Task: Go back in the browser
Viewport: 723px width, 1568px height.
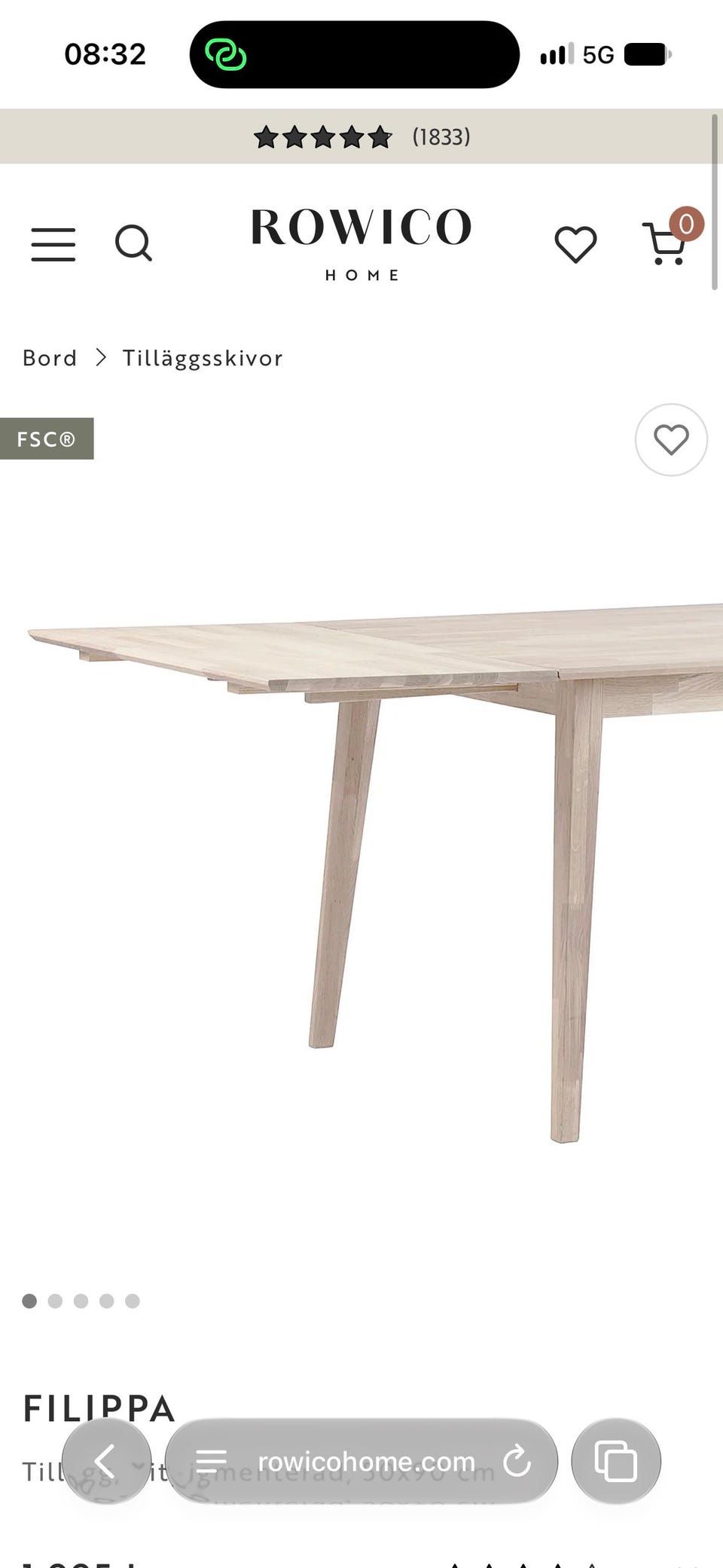Action: [106, 1461]
